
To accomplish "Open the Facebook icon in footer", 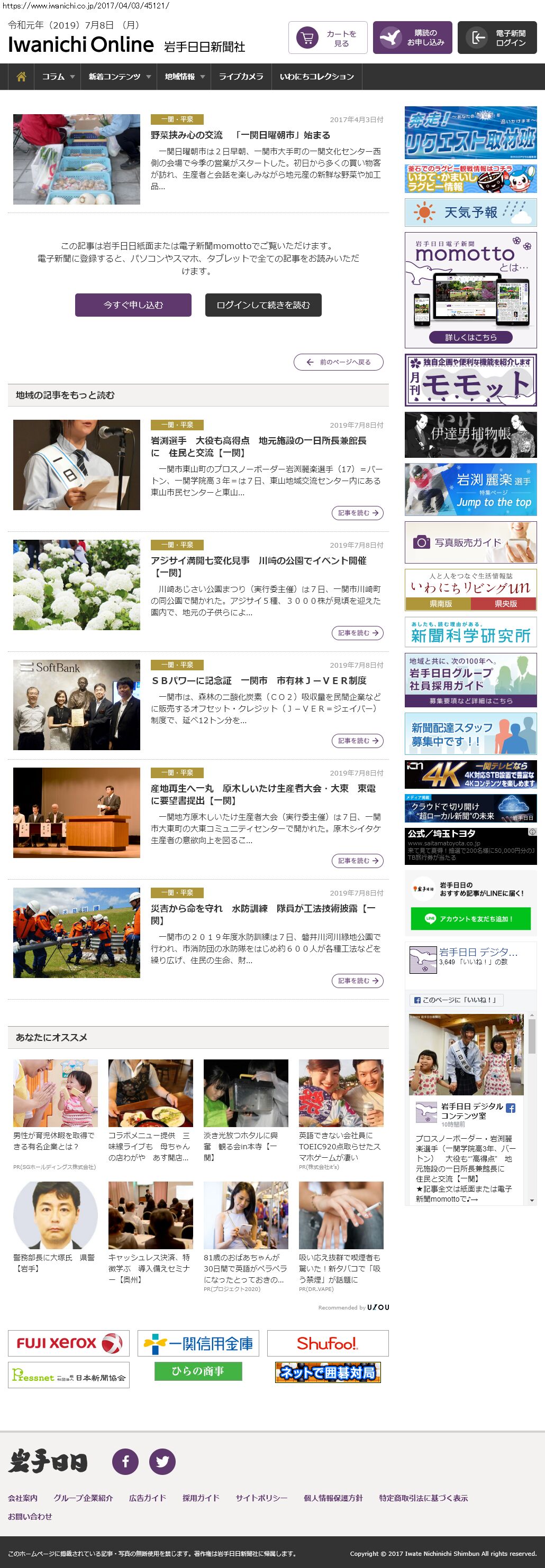I will click(125, 1462).
